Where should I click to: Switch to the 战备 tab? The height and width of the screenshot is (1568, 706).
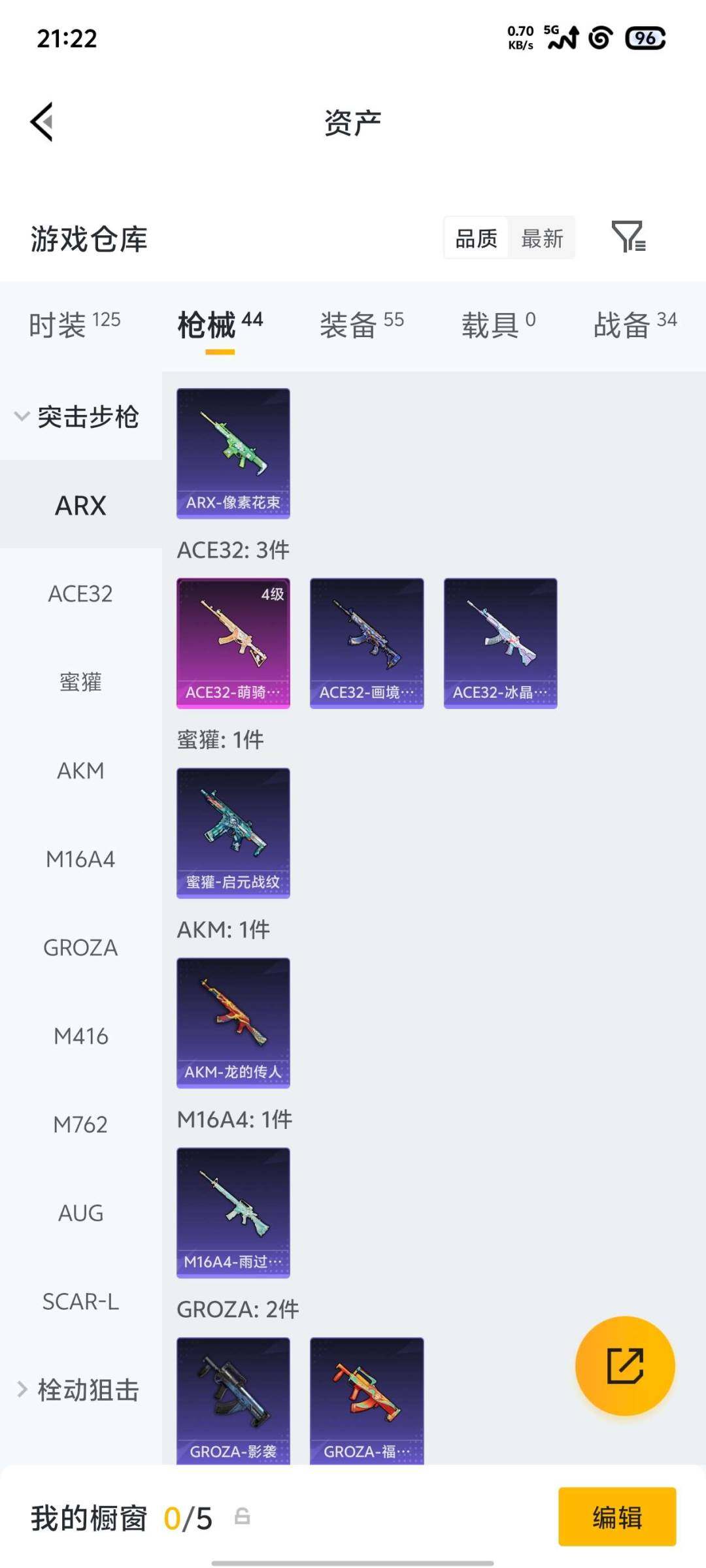pos(634,324)
